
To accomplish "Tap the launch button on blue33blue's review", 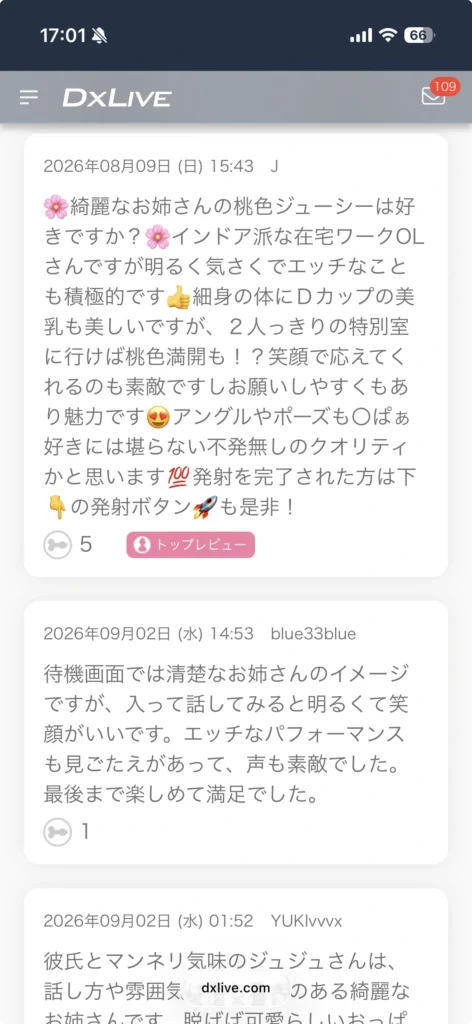I will click(57, 832).
